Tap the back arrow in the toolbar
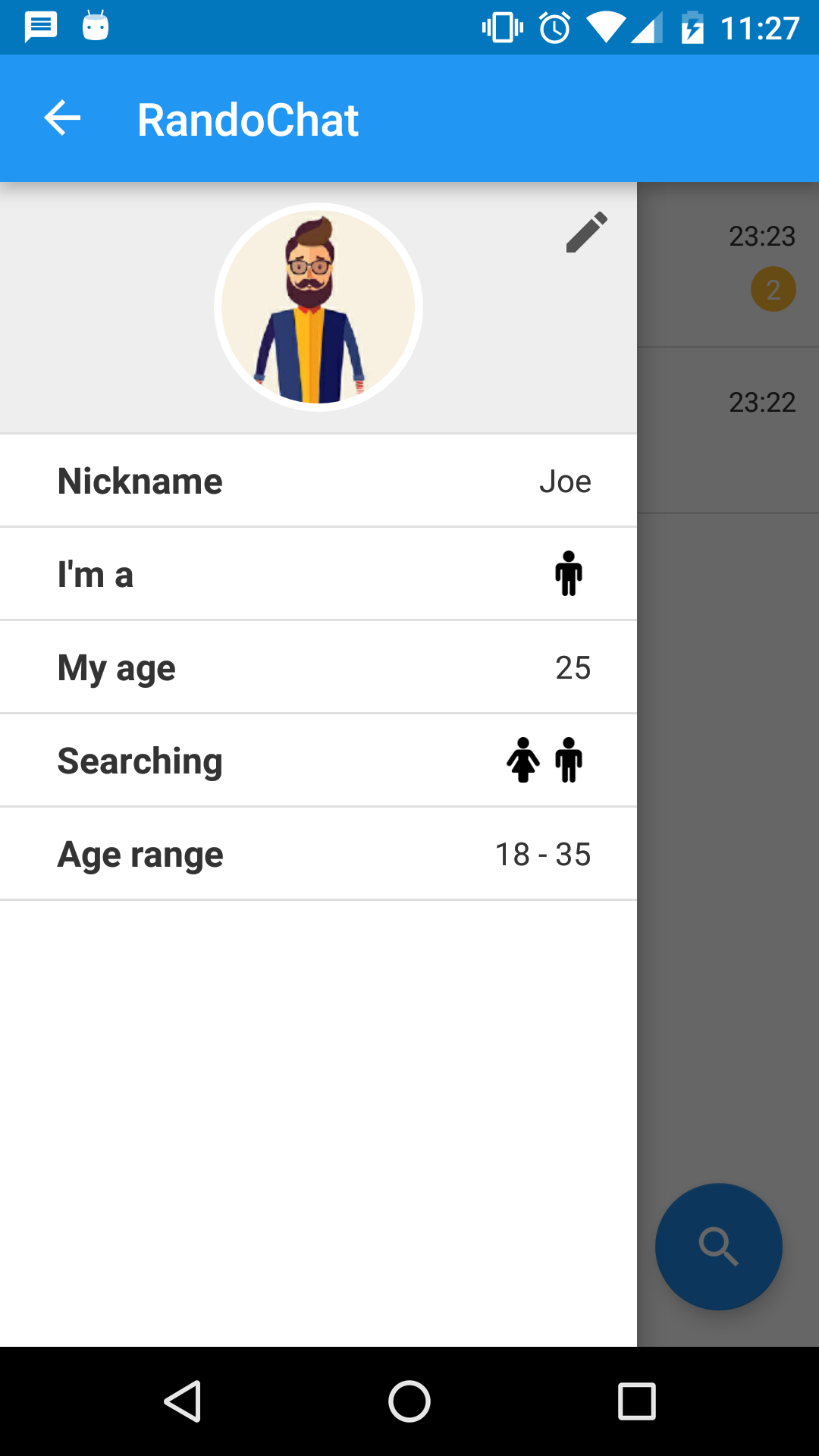 point(61,118)
